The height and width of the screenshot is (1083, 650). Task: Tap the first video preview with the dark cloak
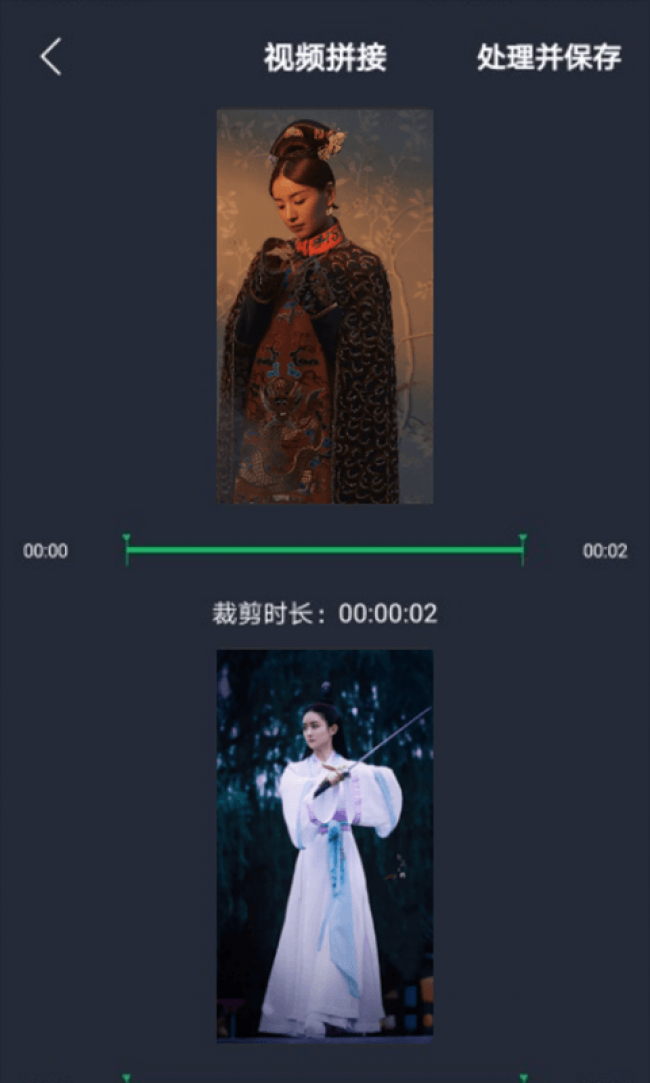click(325, 306)
